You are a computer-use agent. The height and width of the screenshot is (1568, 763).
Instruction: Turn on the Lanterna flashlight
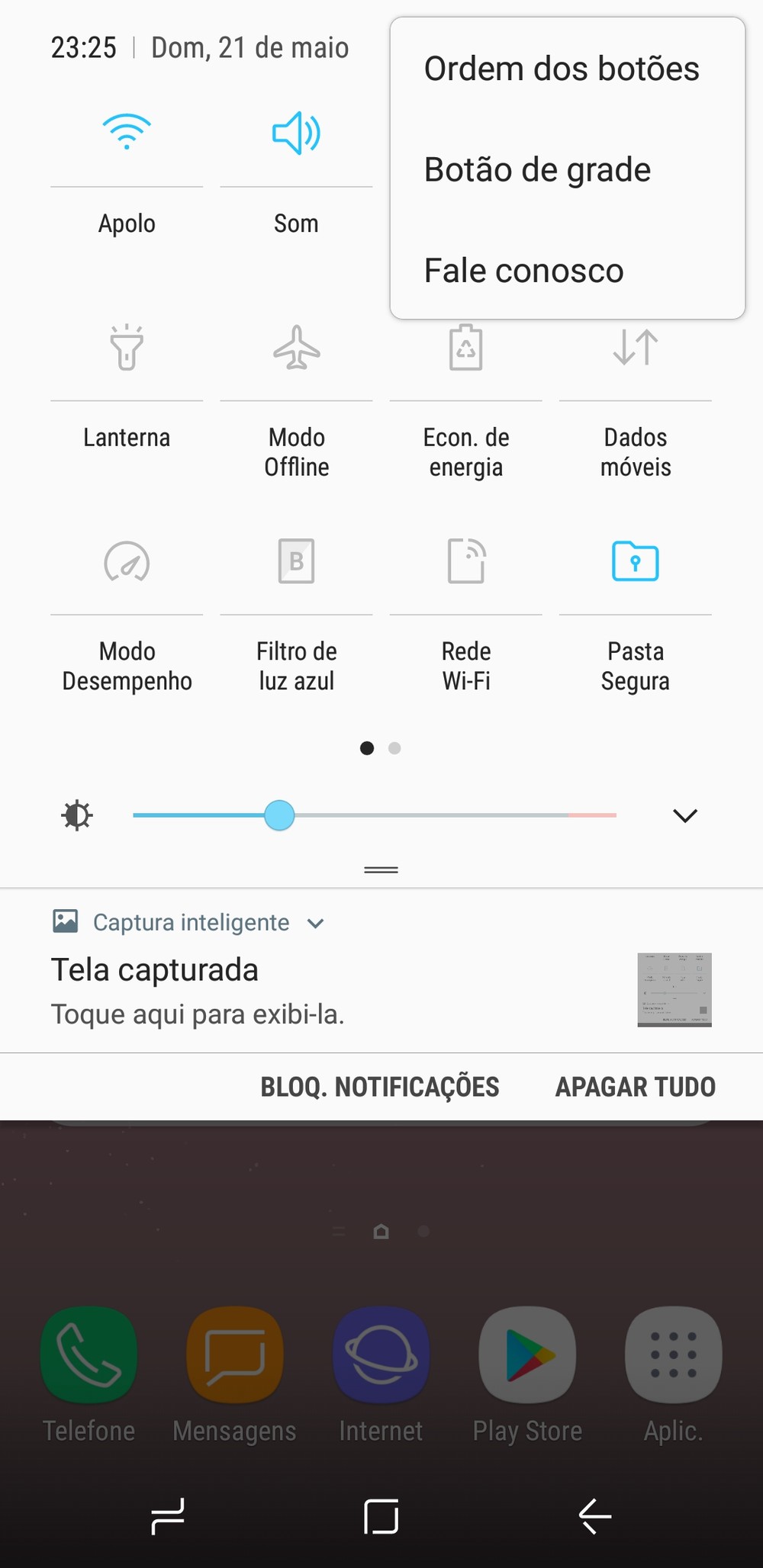(127, 348)
